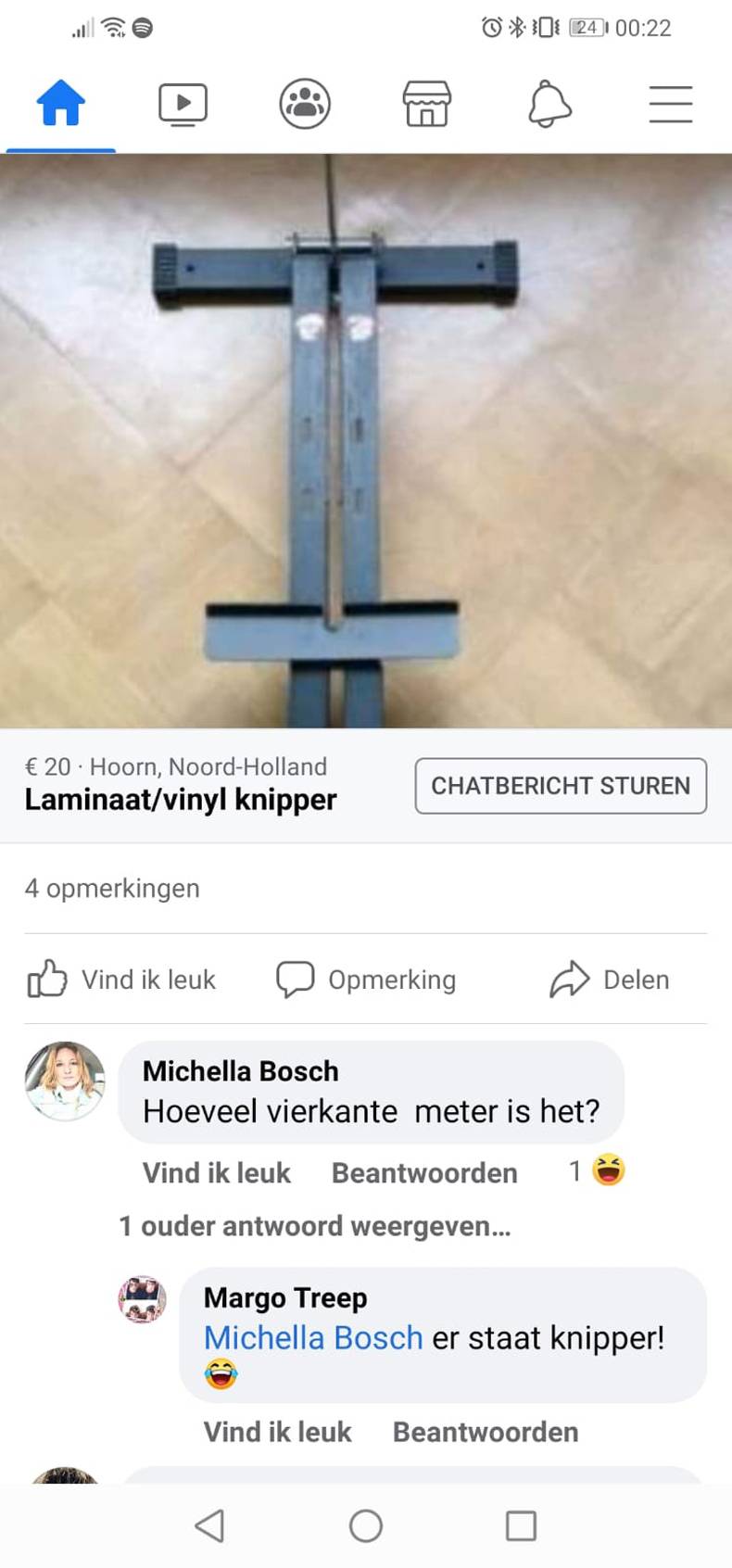This screenshot has width=732, height=1568.
Task: Expand 1 ouder antwoord weergeven
Action: coord(315,1226)
